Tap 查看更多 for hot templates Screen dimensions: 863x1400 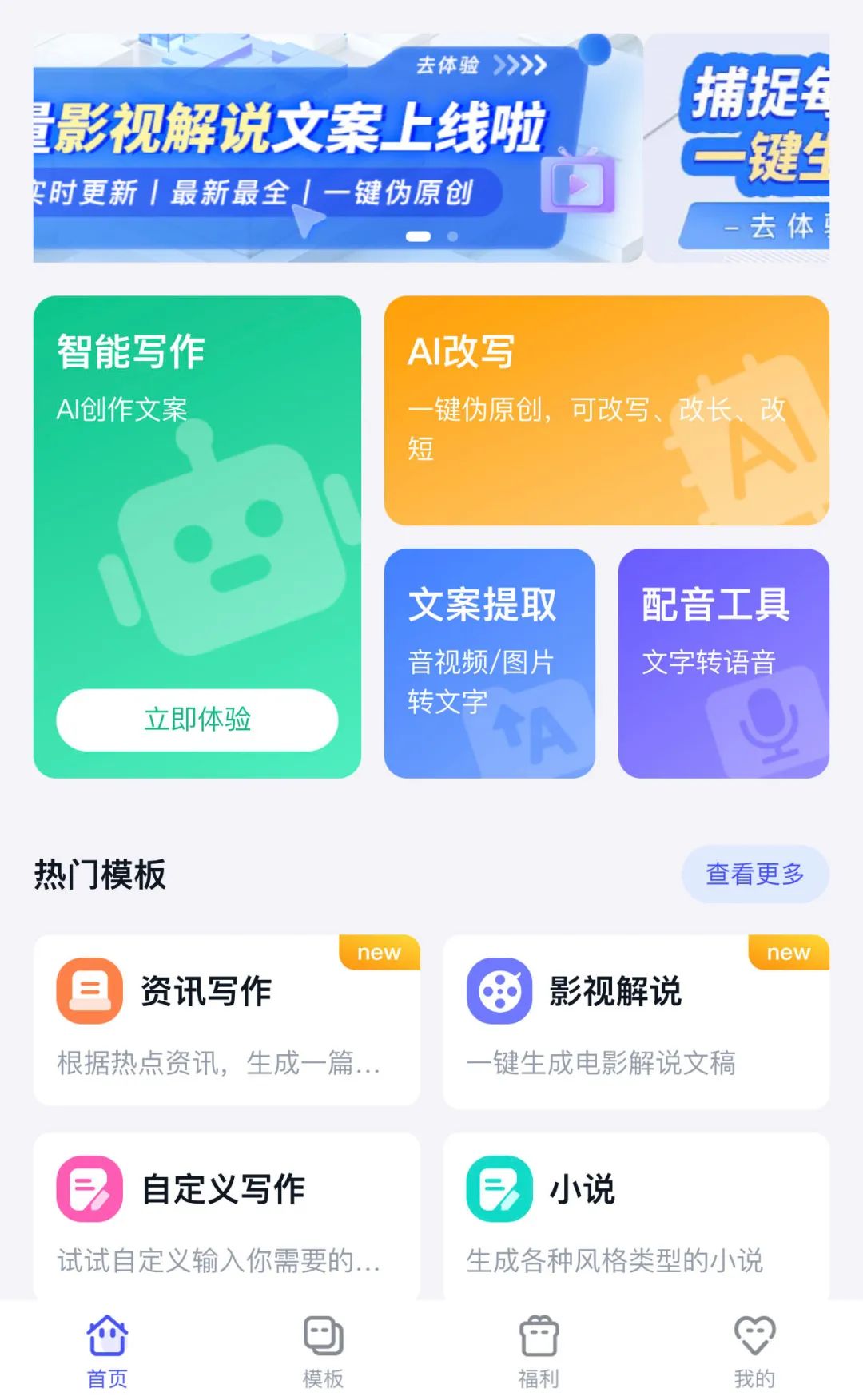(x=755, y=875)
